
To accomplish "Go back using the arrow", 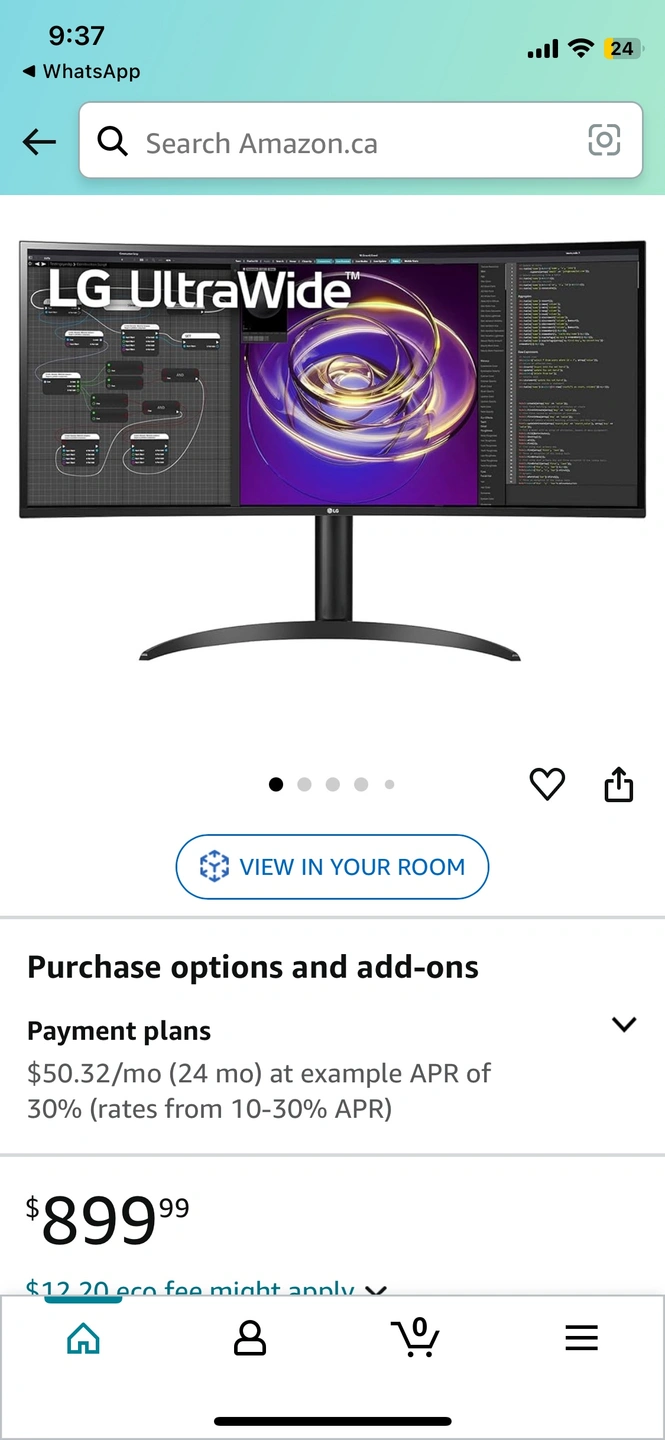I will 39,142.
